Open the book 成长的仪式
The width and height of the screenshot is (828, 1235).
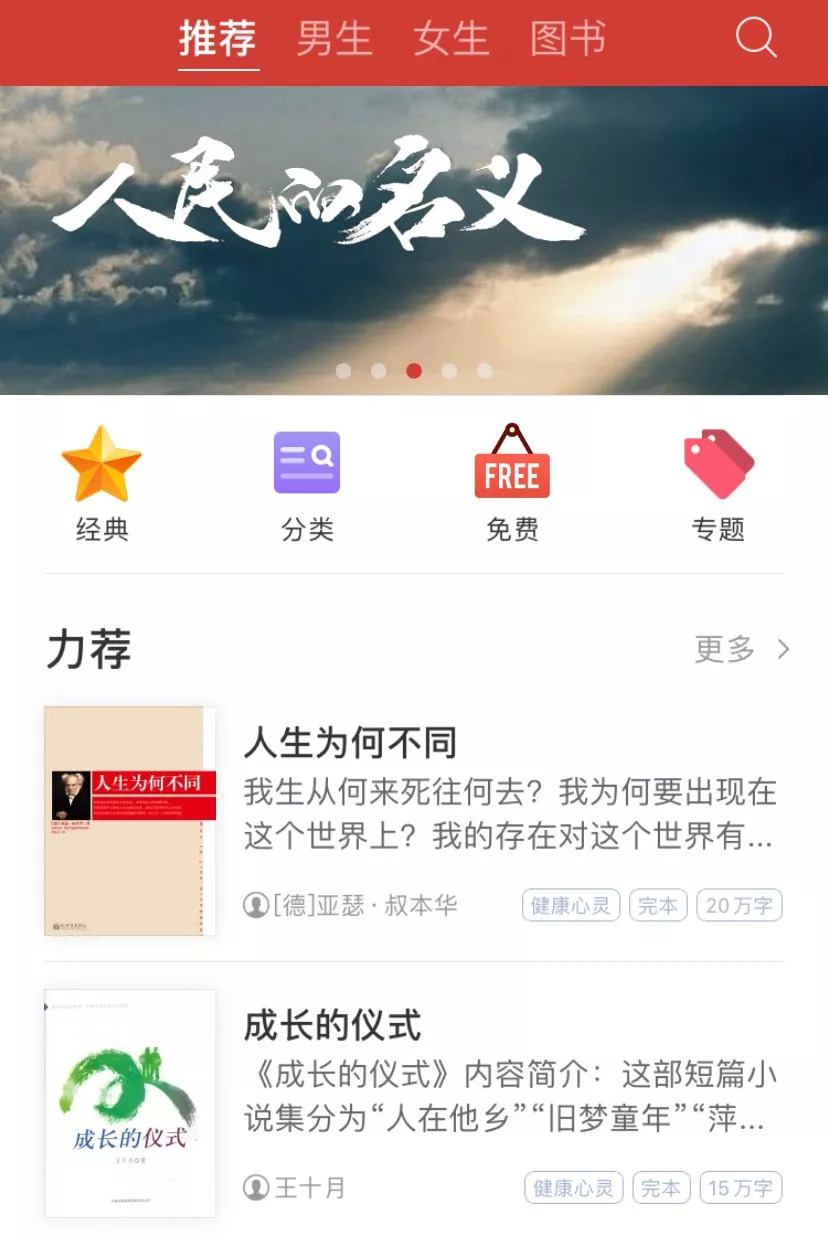pos(333,1026)
